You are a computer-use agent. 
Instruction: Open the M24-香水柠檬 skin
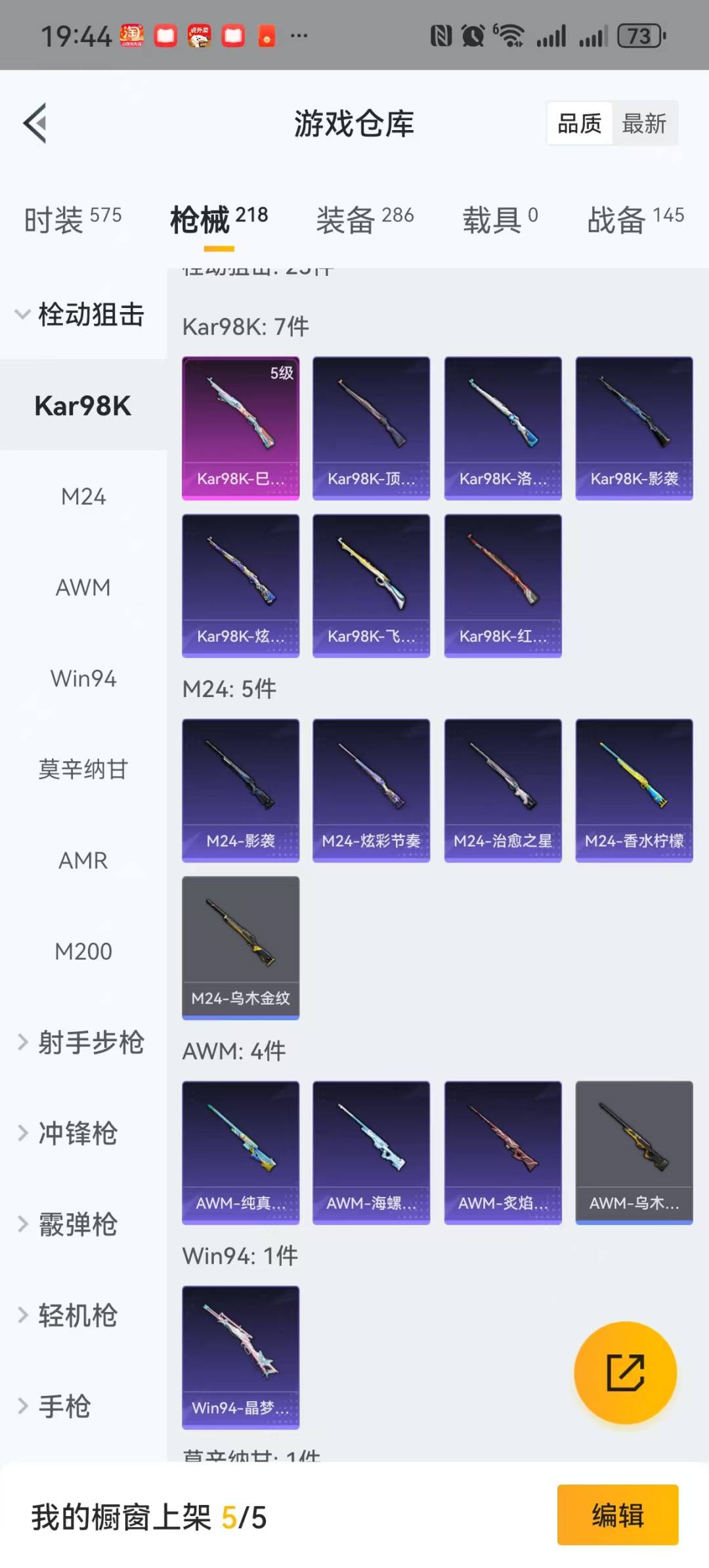[x=634, y=790]
